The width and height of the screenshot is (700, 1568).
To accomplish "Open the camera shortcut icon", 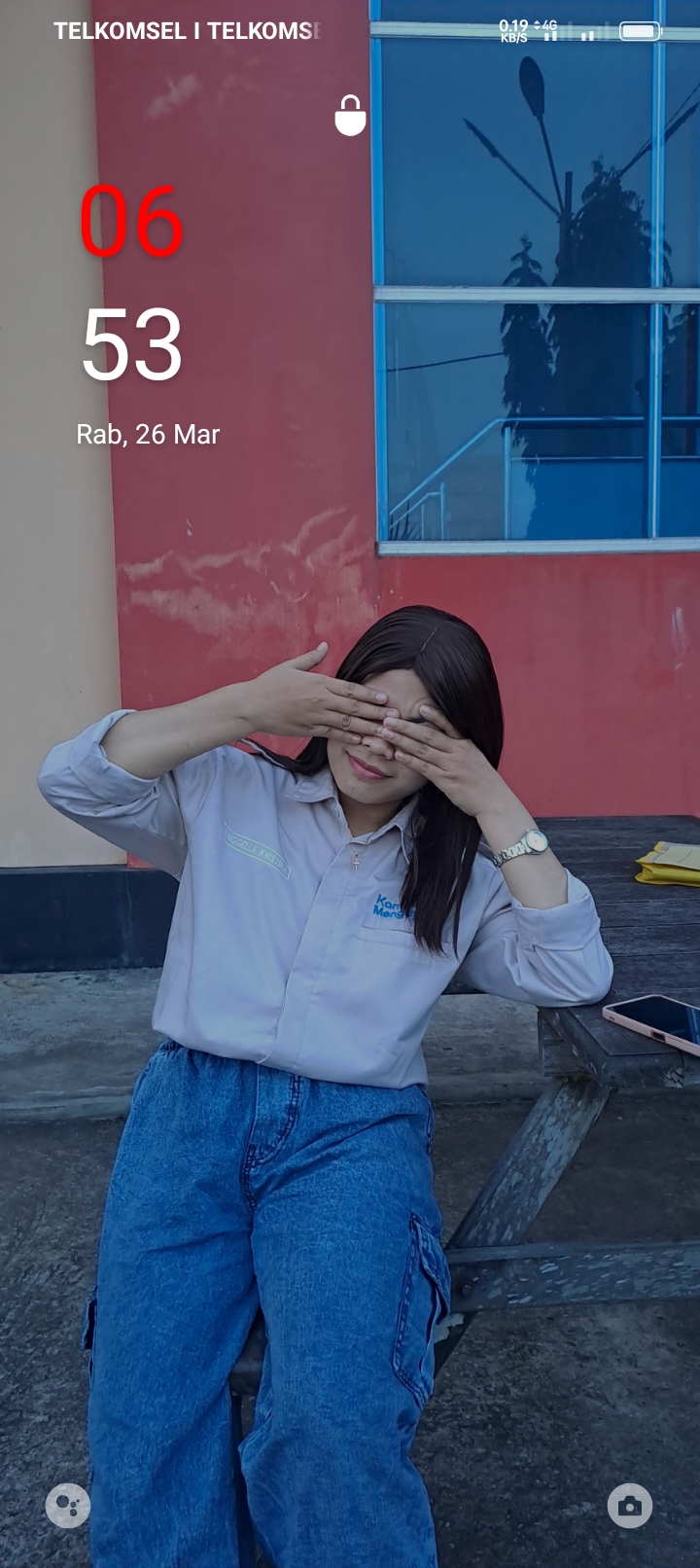I will 629,1506.
